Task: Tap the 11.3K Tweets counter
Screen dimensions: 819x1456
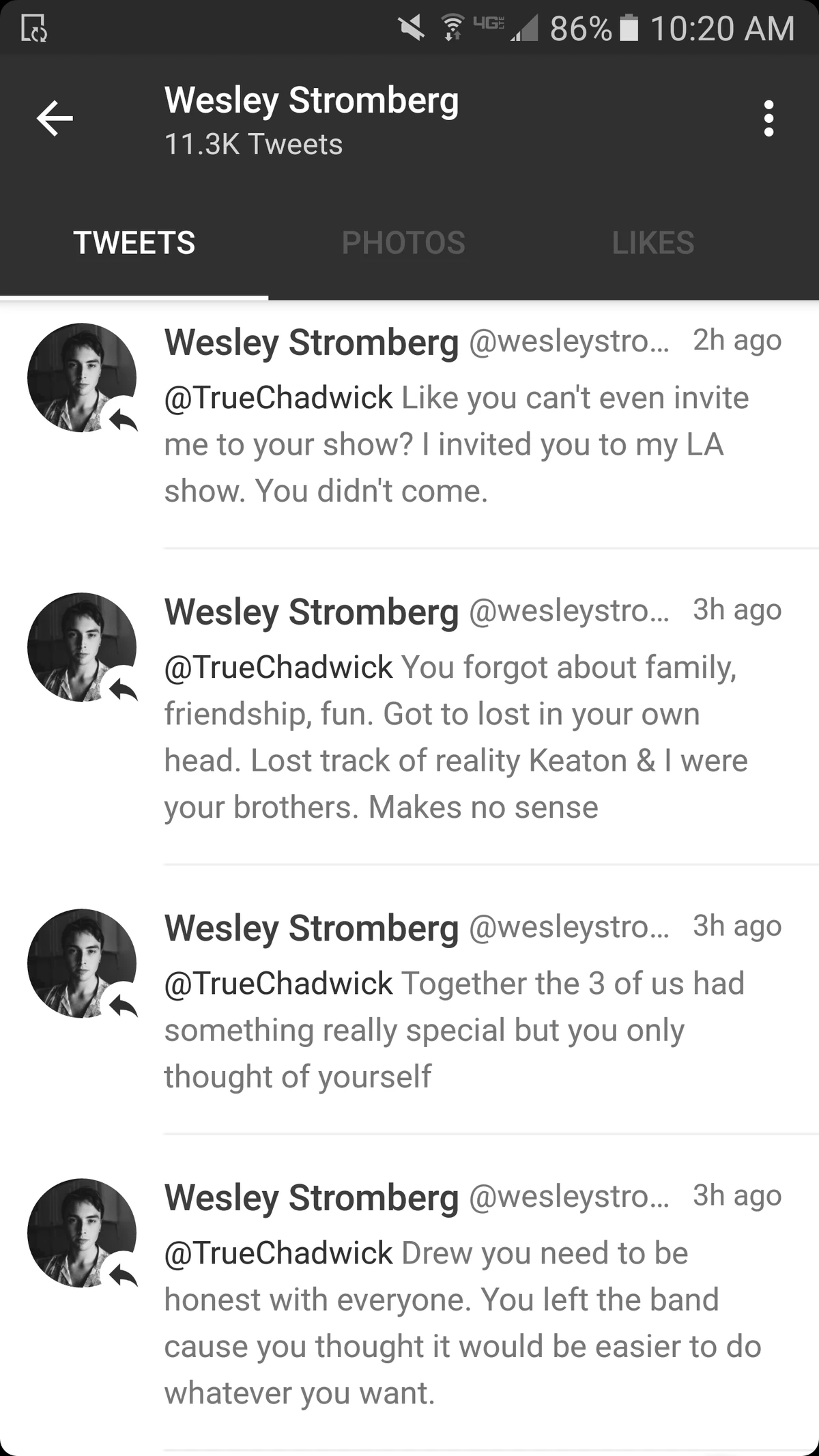Action: click(x=253, y=144)
